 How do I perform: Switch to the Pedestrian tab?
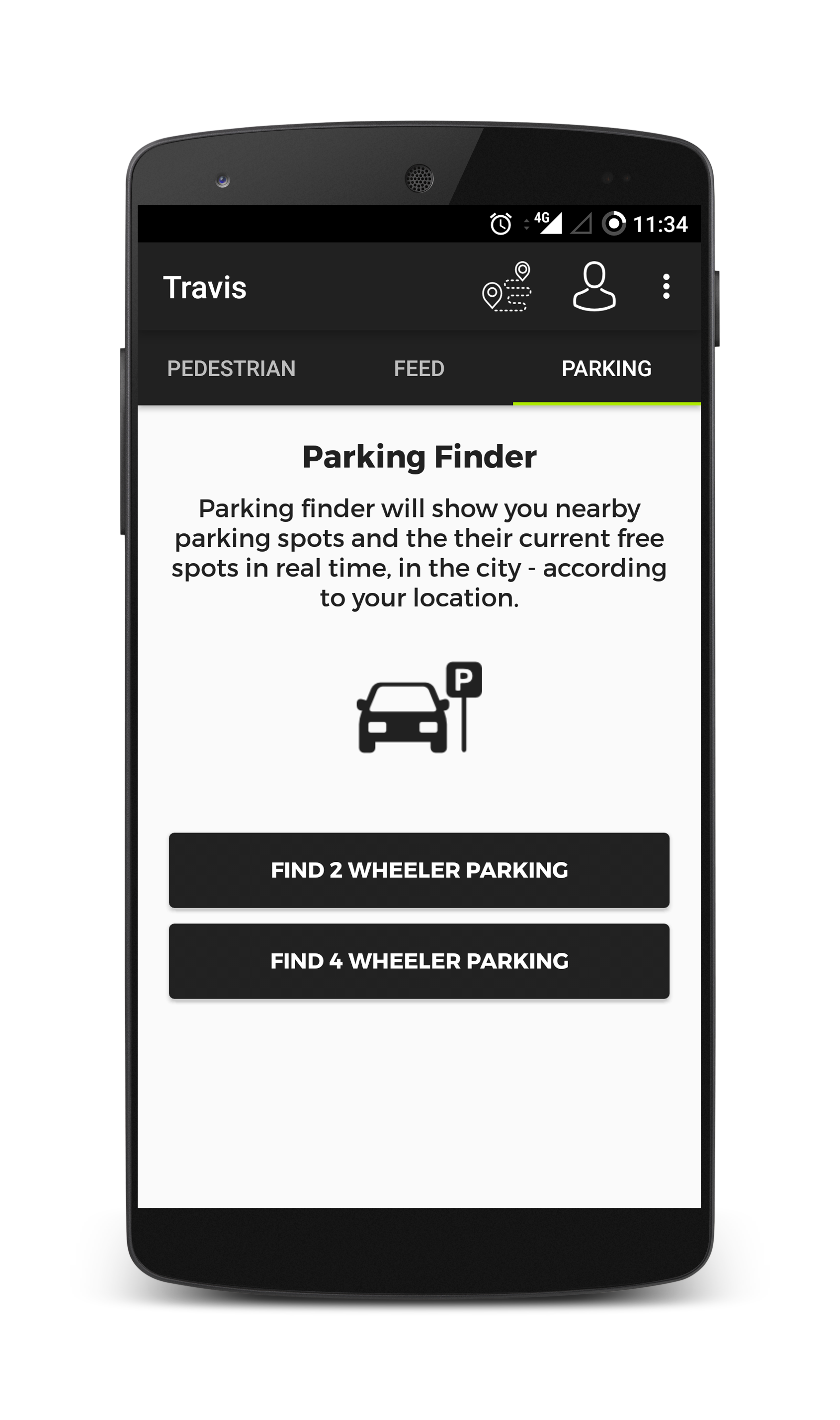click(232, 368)
